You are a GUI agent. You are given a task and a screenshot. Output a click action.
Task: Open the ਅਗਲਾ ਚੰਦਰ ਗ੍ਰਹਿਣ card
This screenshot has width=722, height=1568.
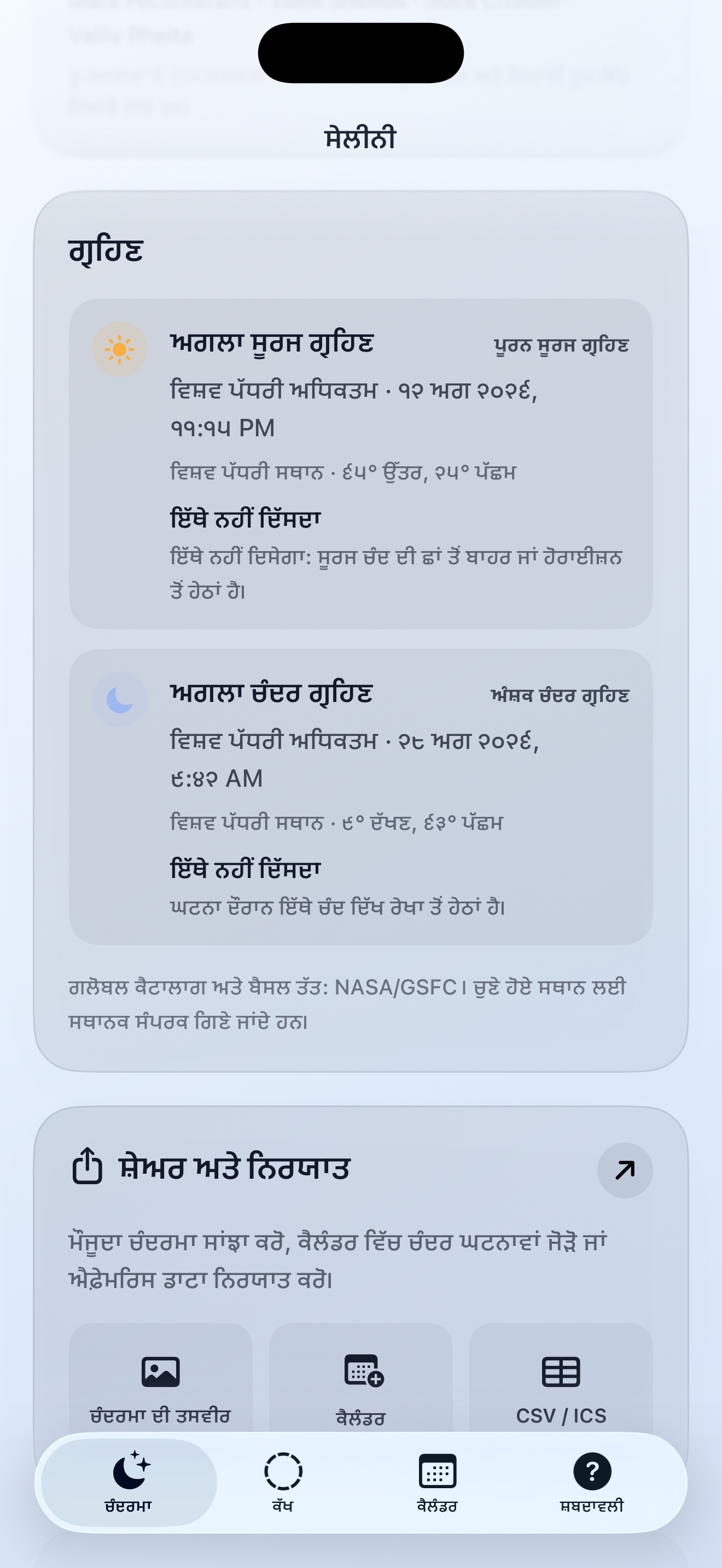pos(361,797)
